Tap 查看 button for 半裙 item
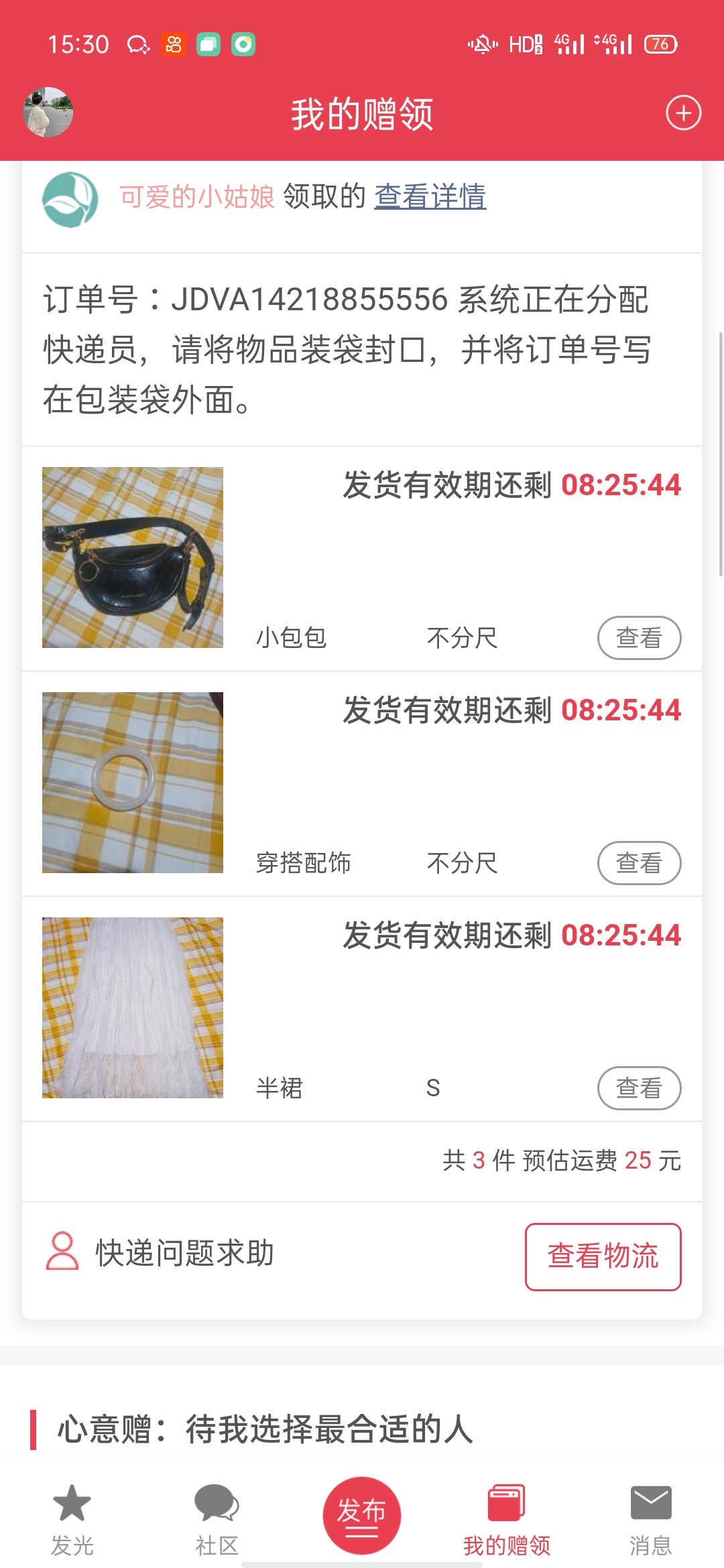Viewport: 724px width, 1568px height. pyautogui.click(x=639, y=1088)
